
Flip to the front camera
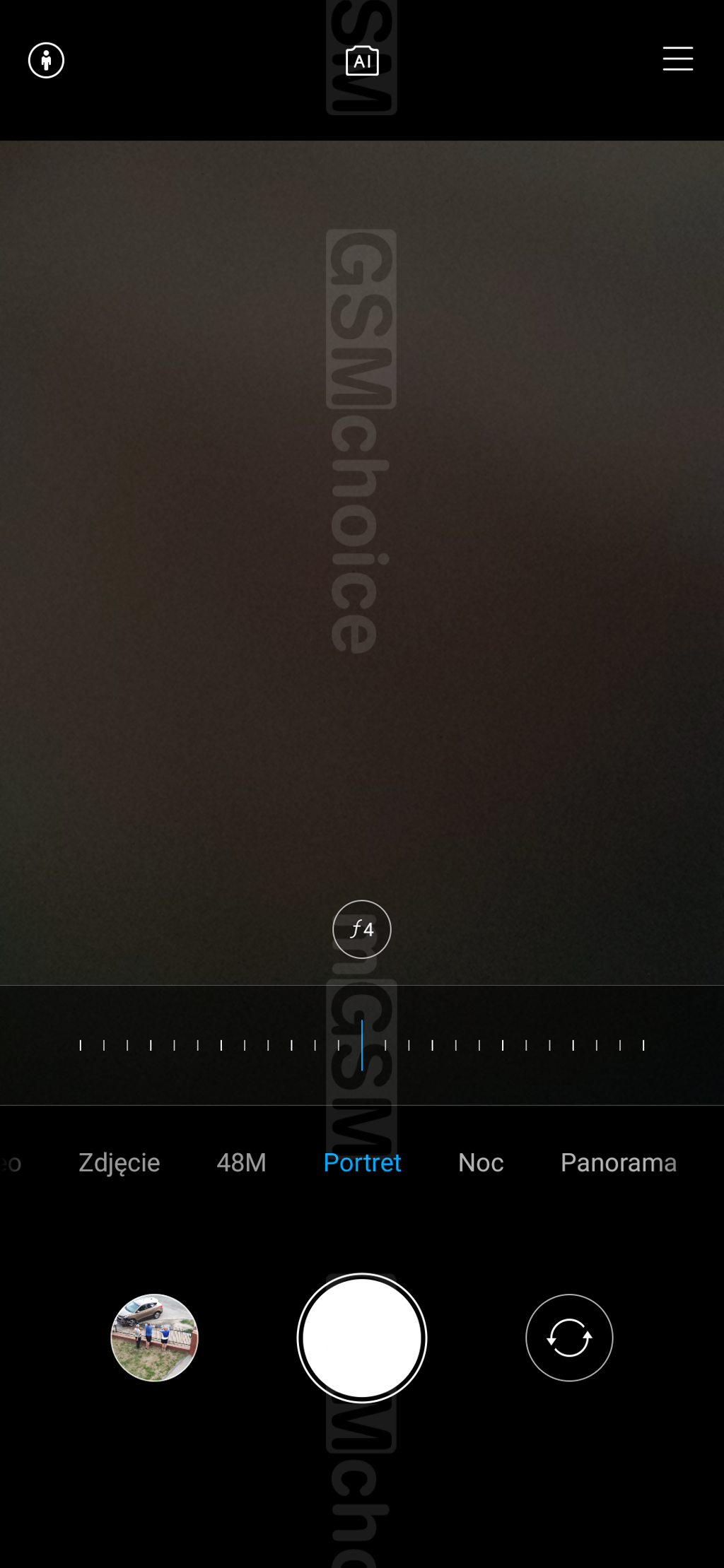[x=569, y=1338]
